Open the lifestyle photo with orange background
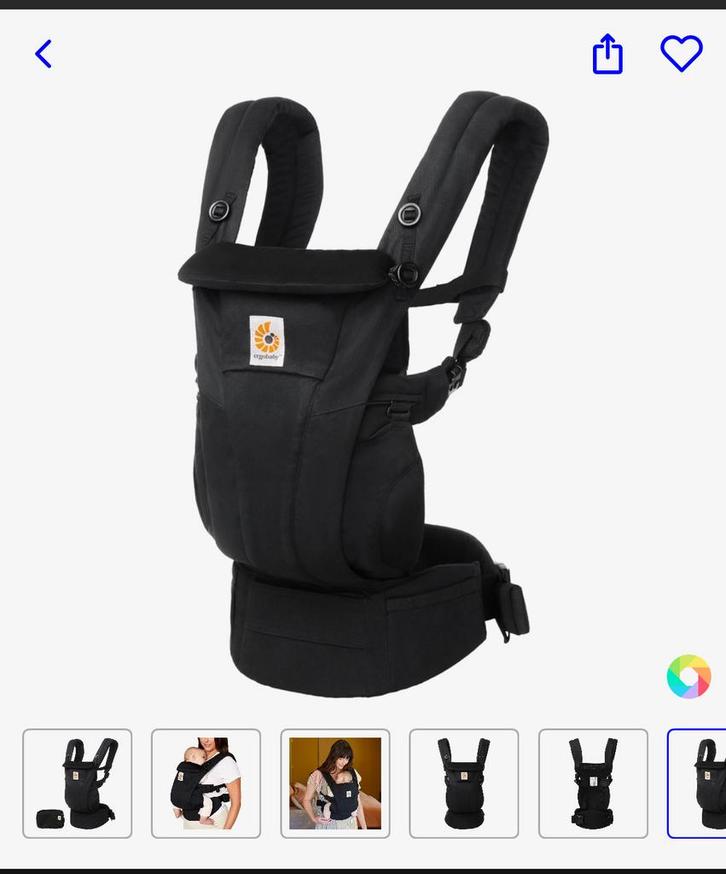 click(335, 783)
